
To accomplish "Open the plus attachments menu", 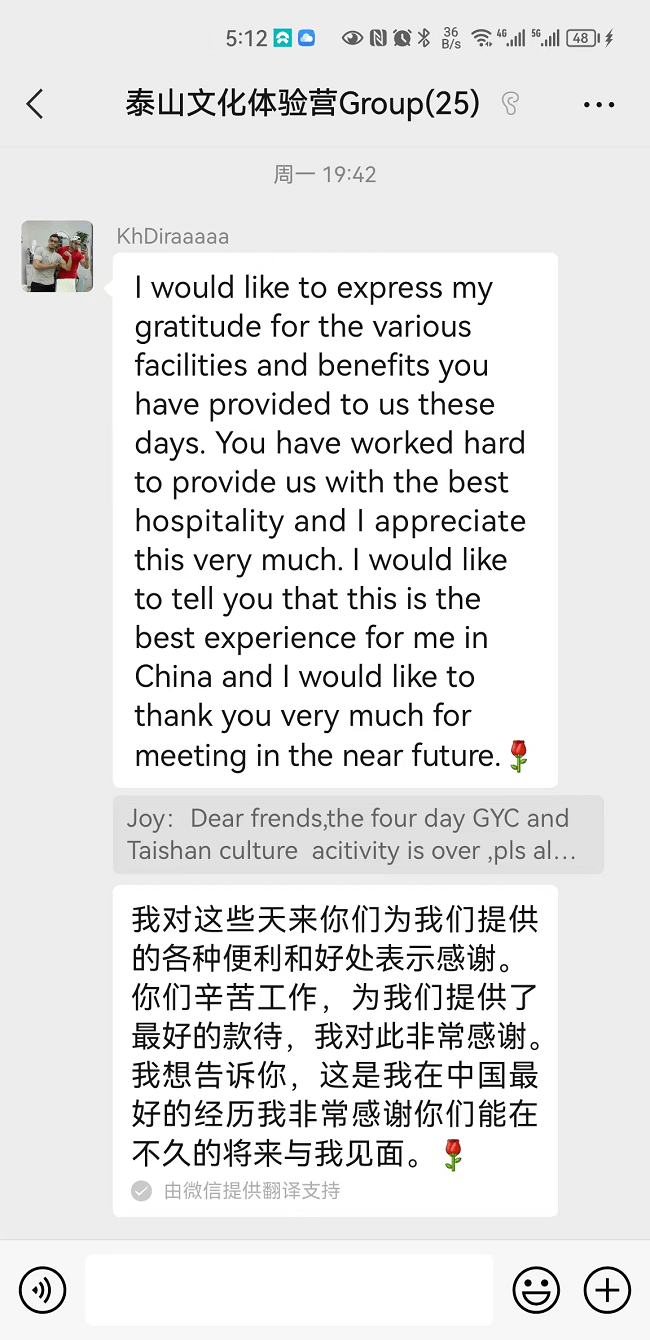I will tap(607, 1289).
